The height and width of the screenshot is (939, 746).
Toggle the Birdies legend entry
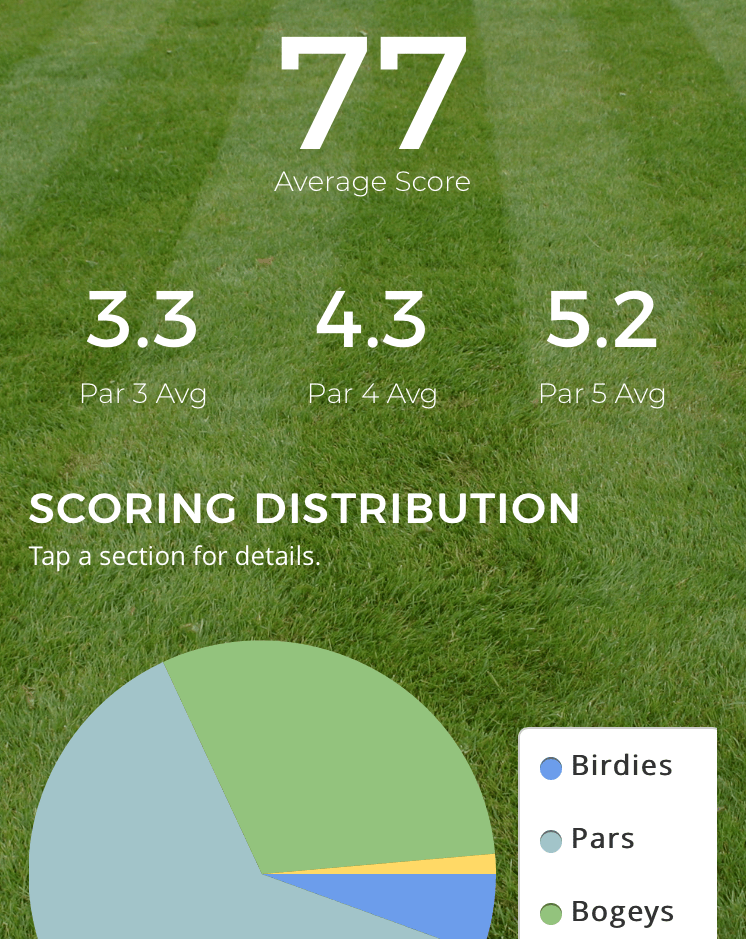(606, 767)
